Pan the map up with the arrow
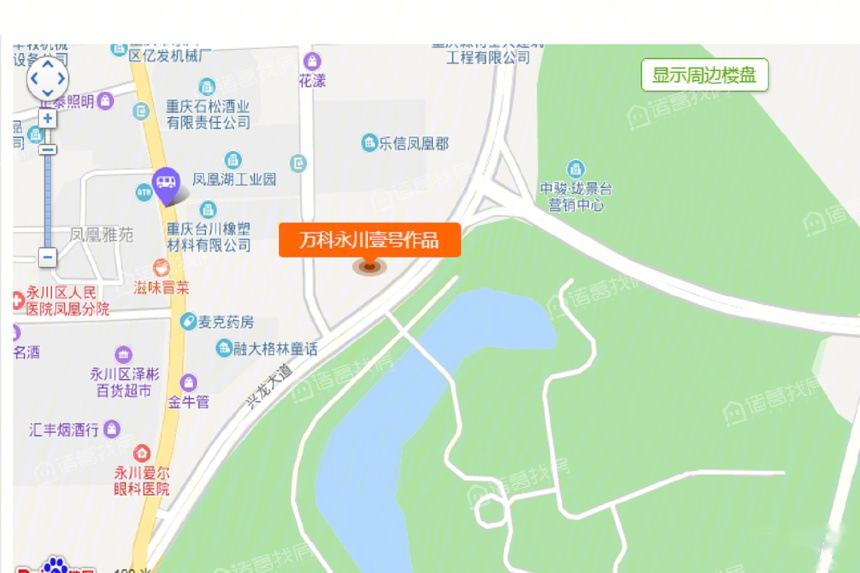Screen dimensions: 860x573 pos(47,65)
